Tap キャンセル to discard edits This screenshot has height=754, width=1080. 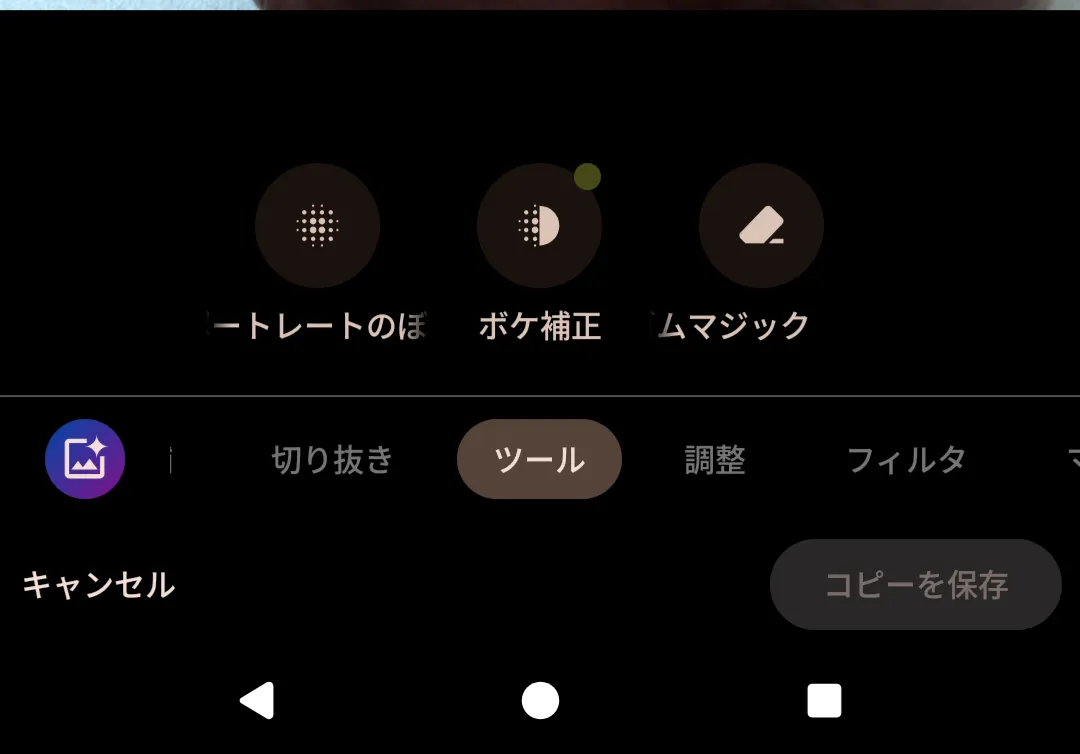(98, 585)
